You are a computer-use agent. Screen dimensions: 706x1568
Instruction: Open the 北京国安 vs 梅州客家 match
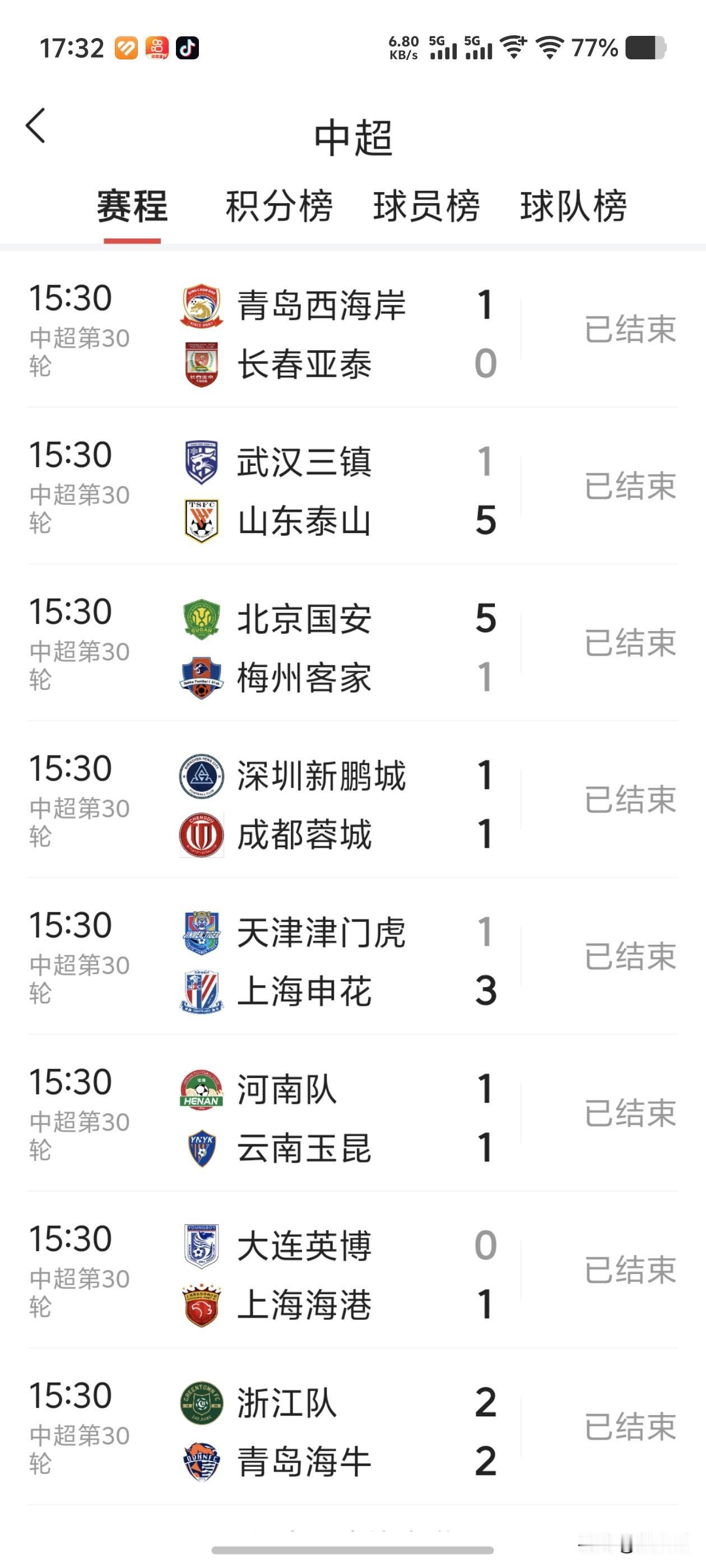coord(352,646)
